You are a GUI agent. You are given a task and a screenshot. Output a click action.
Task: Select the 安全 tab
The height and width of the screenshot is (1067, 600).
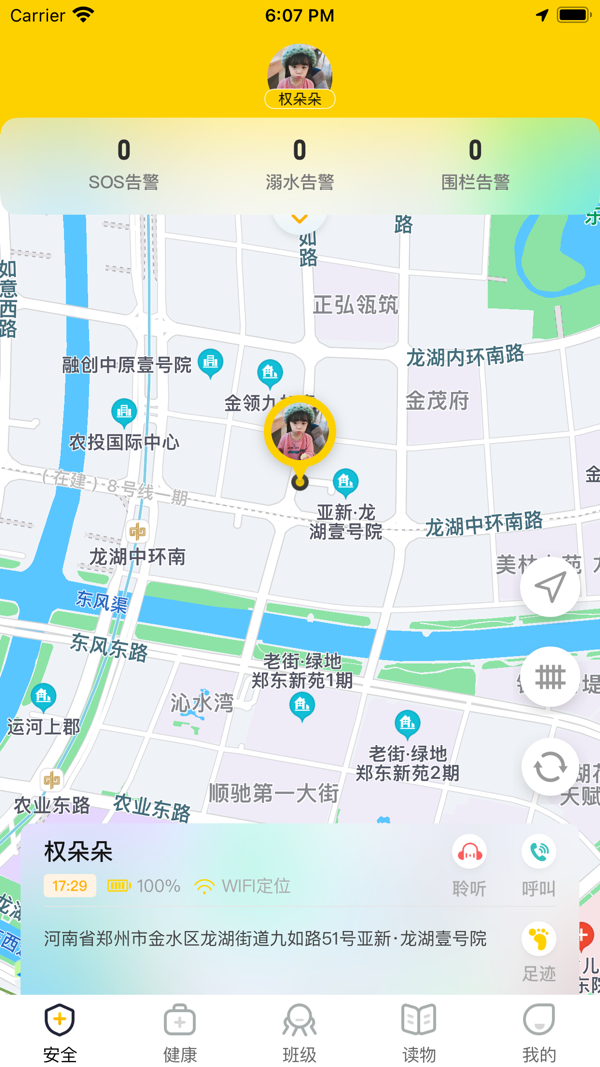[60, 1033]
